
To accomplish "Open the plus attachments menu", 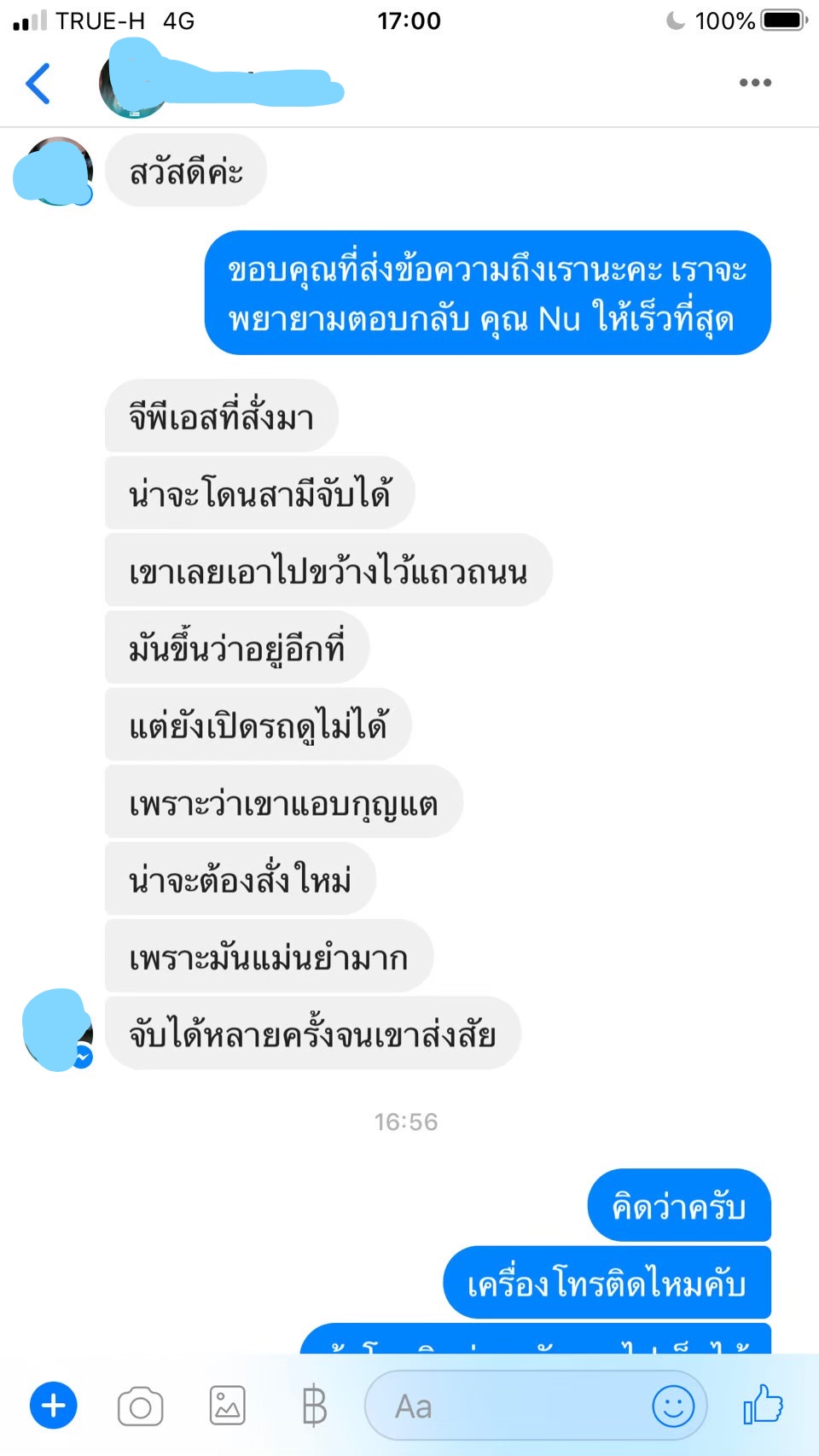I will (x=54, y=1405).
